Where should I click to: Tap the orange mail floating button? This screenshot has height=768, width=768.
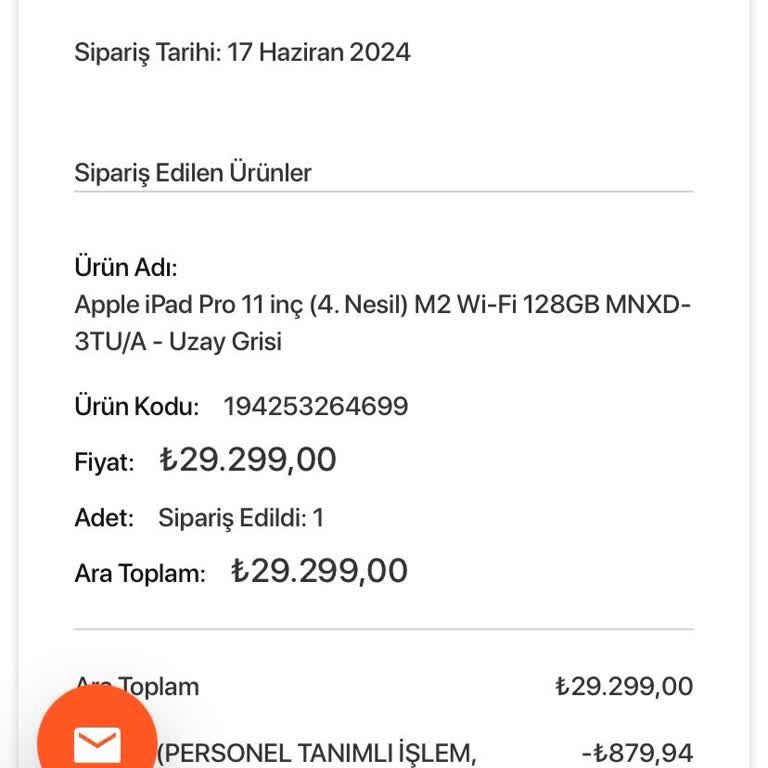click(x=97, y=738)
